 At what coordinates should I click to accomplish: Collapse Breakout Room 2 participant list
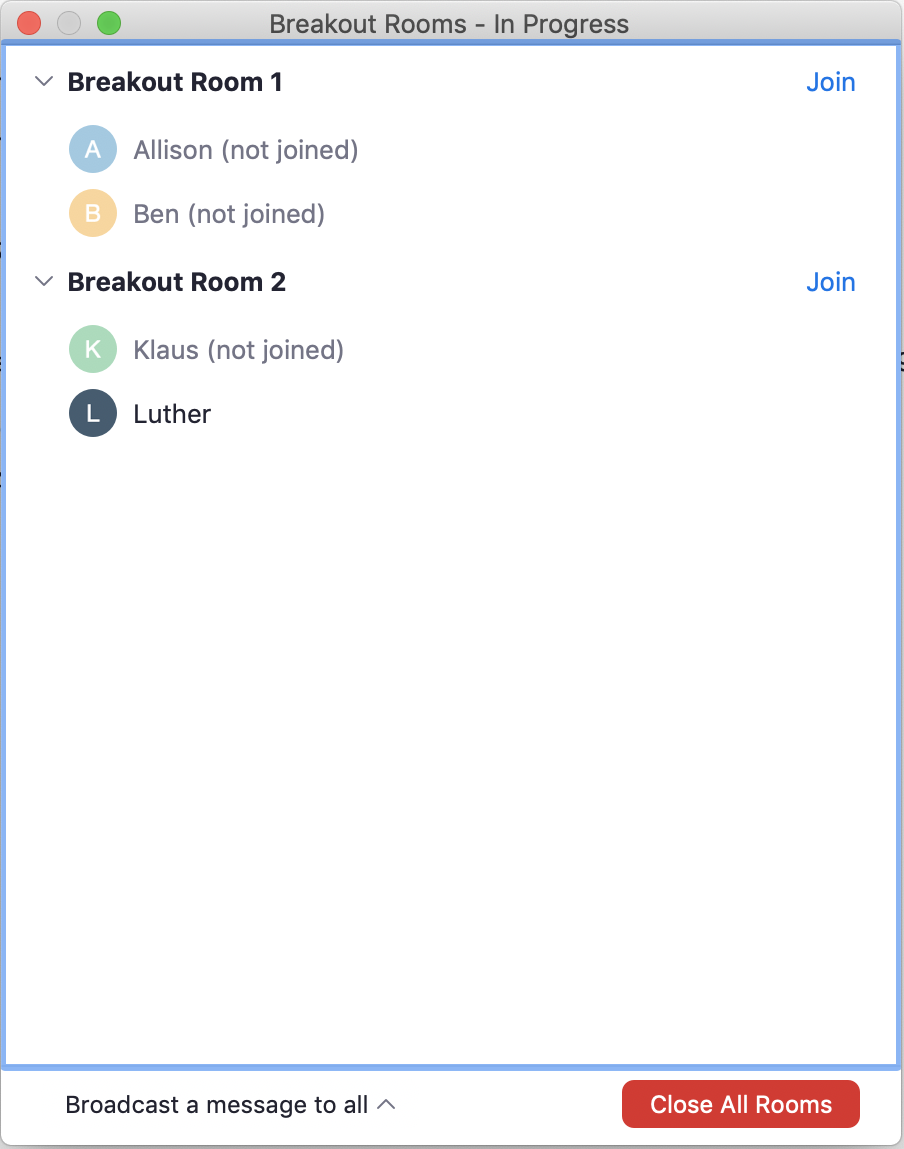pyautogui.click(x=43, y=281)
